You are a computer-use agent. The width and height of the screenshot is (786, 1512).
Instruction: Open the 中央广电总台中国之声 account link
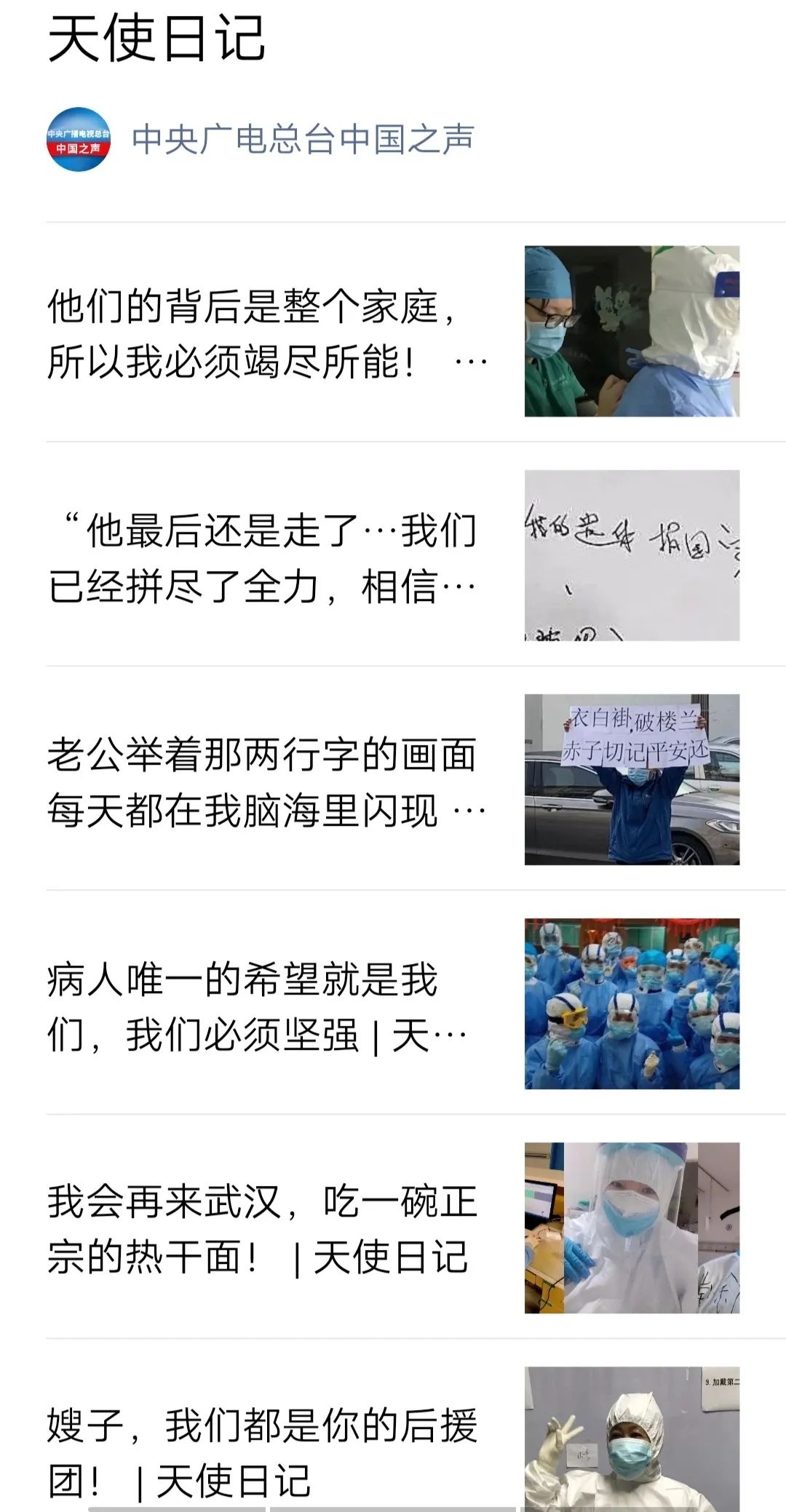[302, 139]
